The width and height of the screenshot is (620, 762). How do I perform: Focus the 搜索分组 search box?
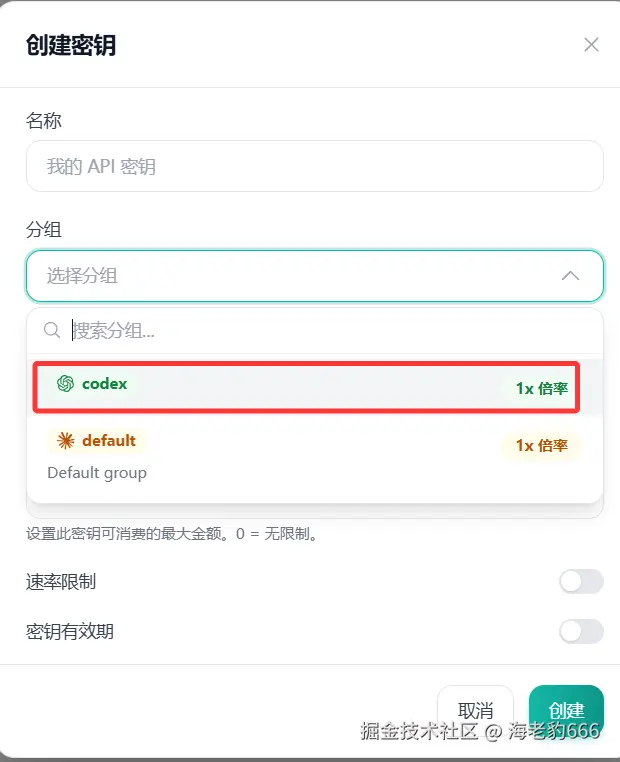point(330,330)
